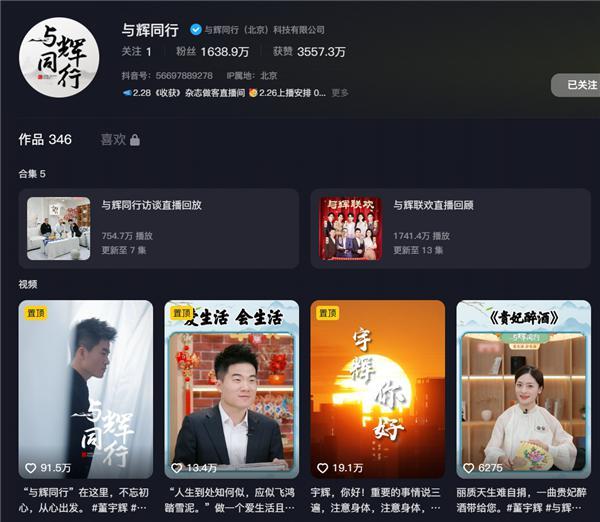Image resolution: width=600 pixels, height=522 pixels.
Task: Switch to the 作品 346 tab
Action: (x=45, y=140)
